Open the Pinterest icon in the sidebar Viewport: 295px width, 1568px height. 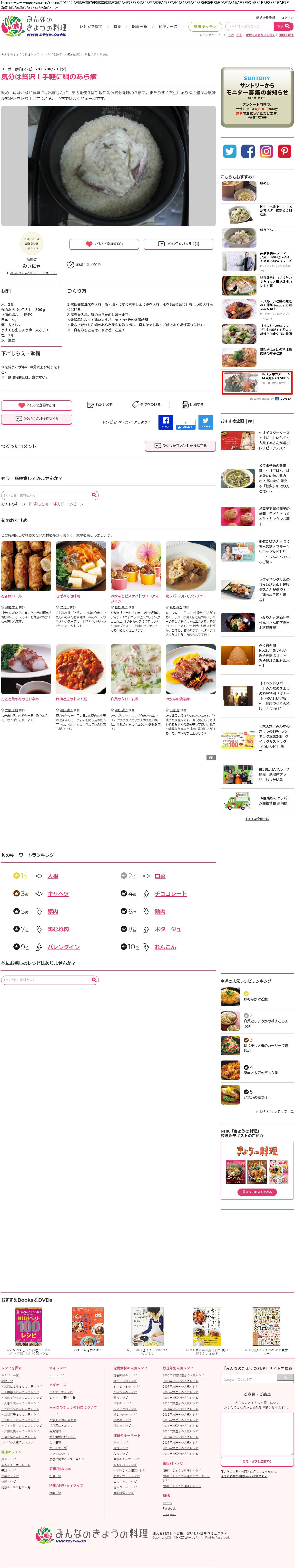click(285, 151)
